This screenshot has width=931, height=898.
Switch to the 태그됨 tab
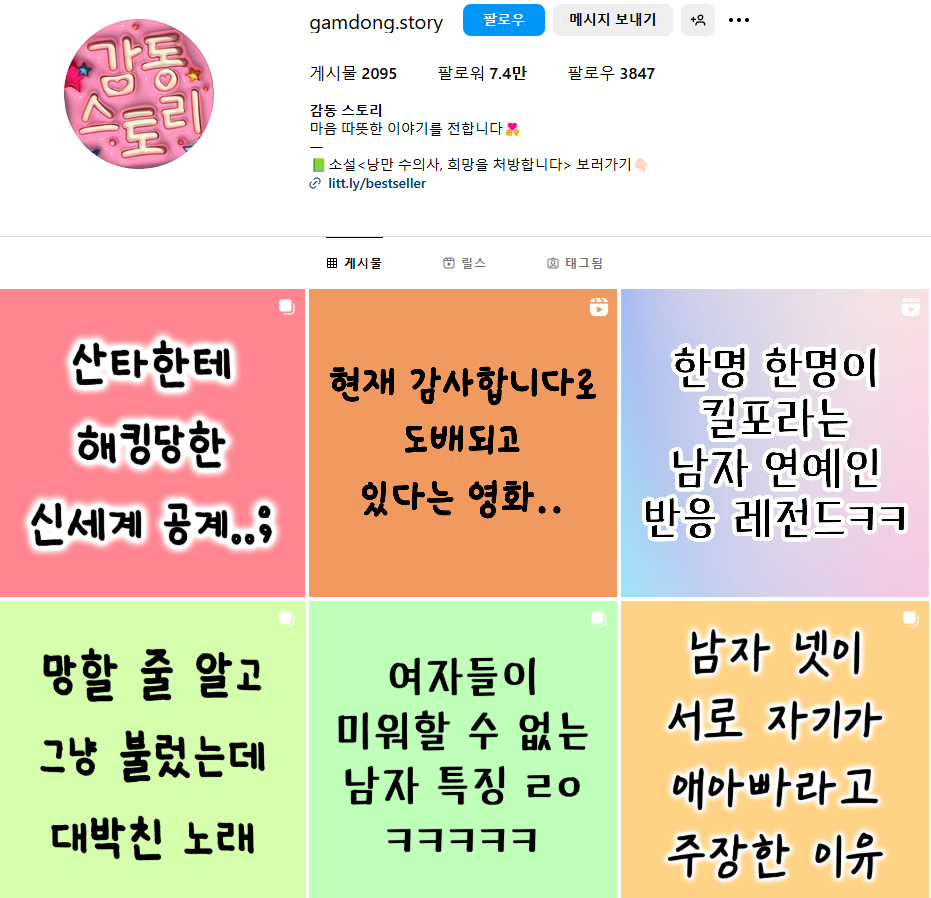[x=575, y=263]
